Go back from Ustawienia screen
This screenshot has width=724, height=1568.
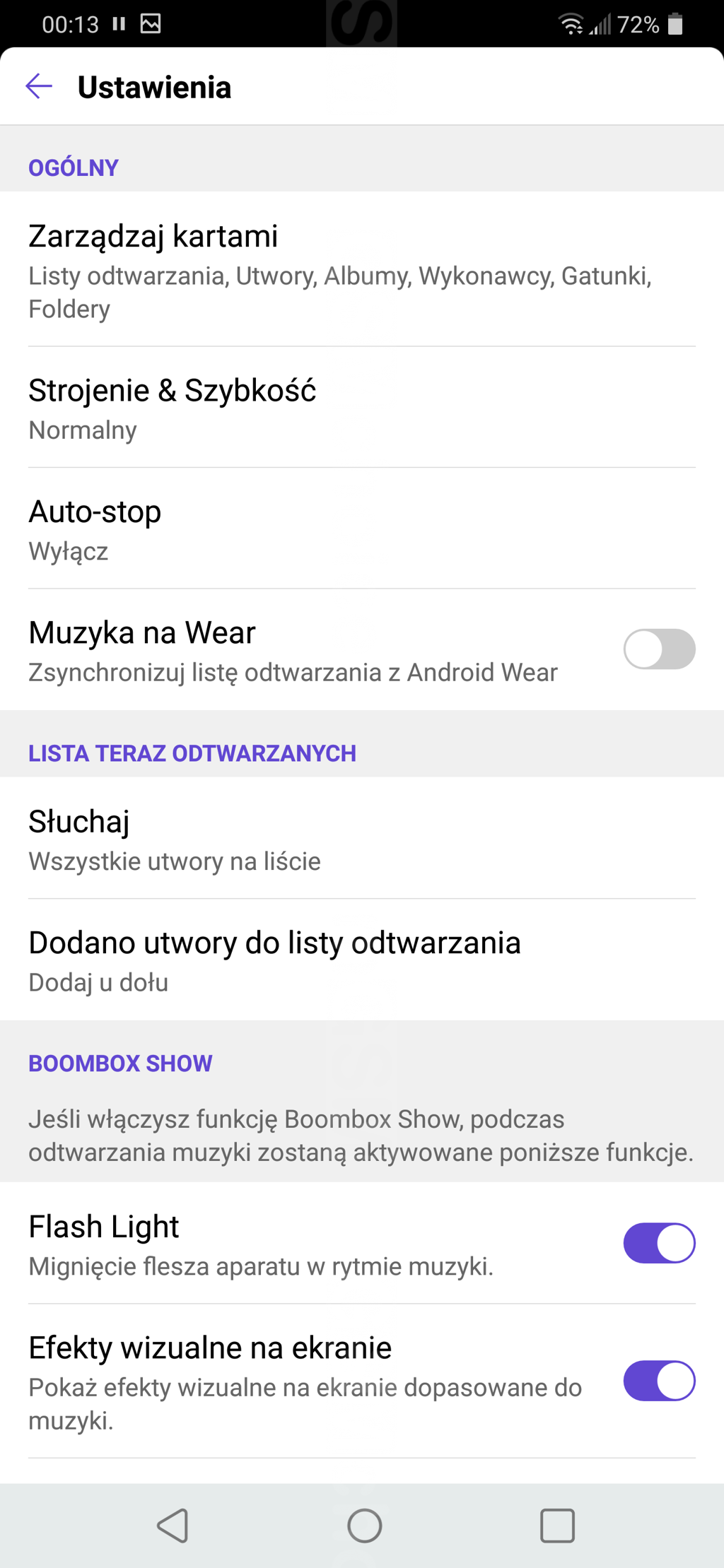[x=39, y=86]
